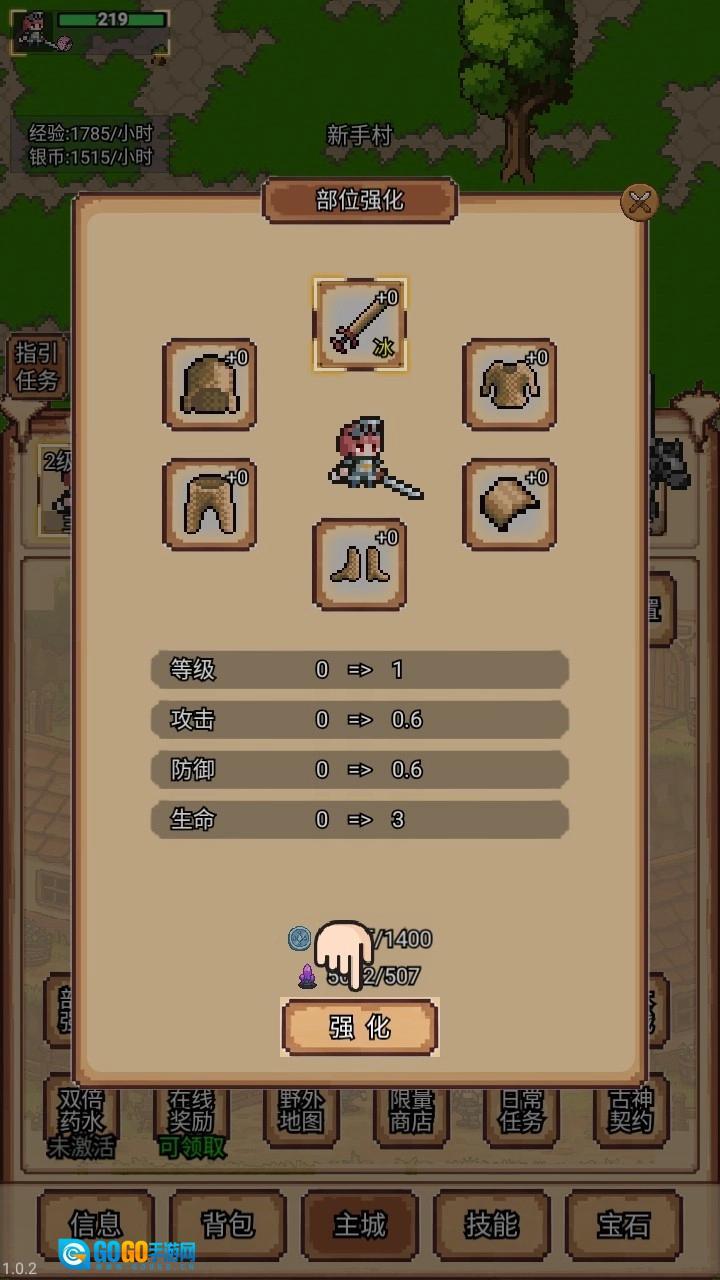Open the 技能 tab
Viewport: 720px width, 1280px height.
(492, 1225)
